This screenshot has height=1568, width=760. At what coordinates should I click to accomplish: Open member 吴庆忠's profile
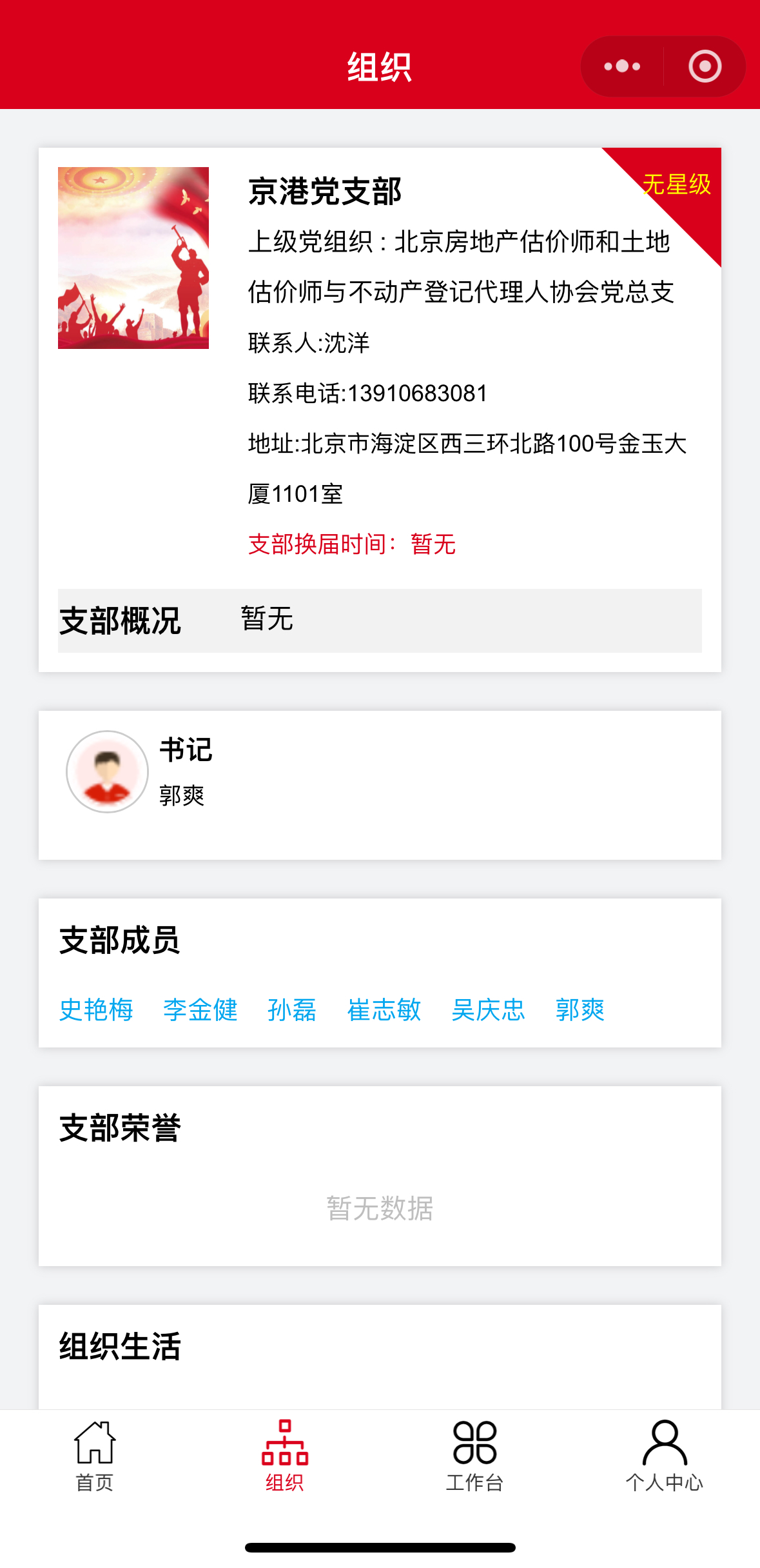pos(489,1009)
